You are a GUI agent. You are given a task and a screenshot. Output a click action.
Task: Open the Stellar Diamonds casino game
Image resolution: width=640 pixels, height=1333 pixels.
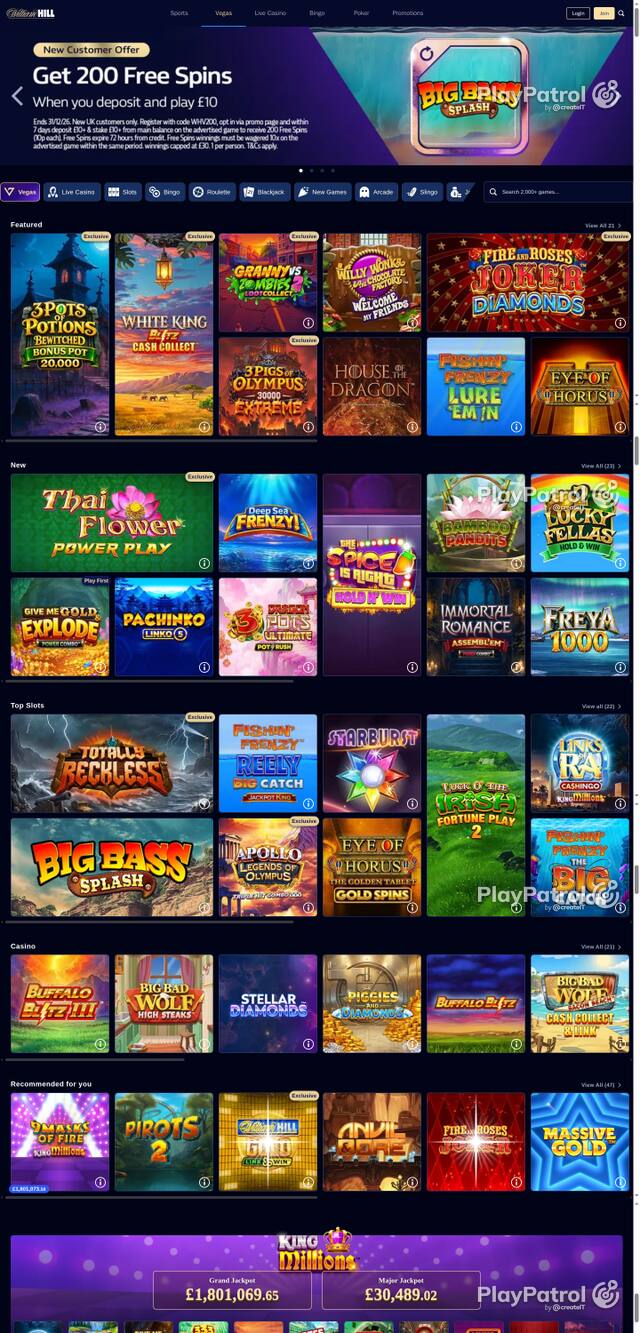click(268, 1003)
